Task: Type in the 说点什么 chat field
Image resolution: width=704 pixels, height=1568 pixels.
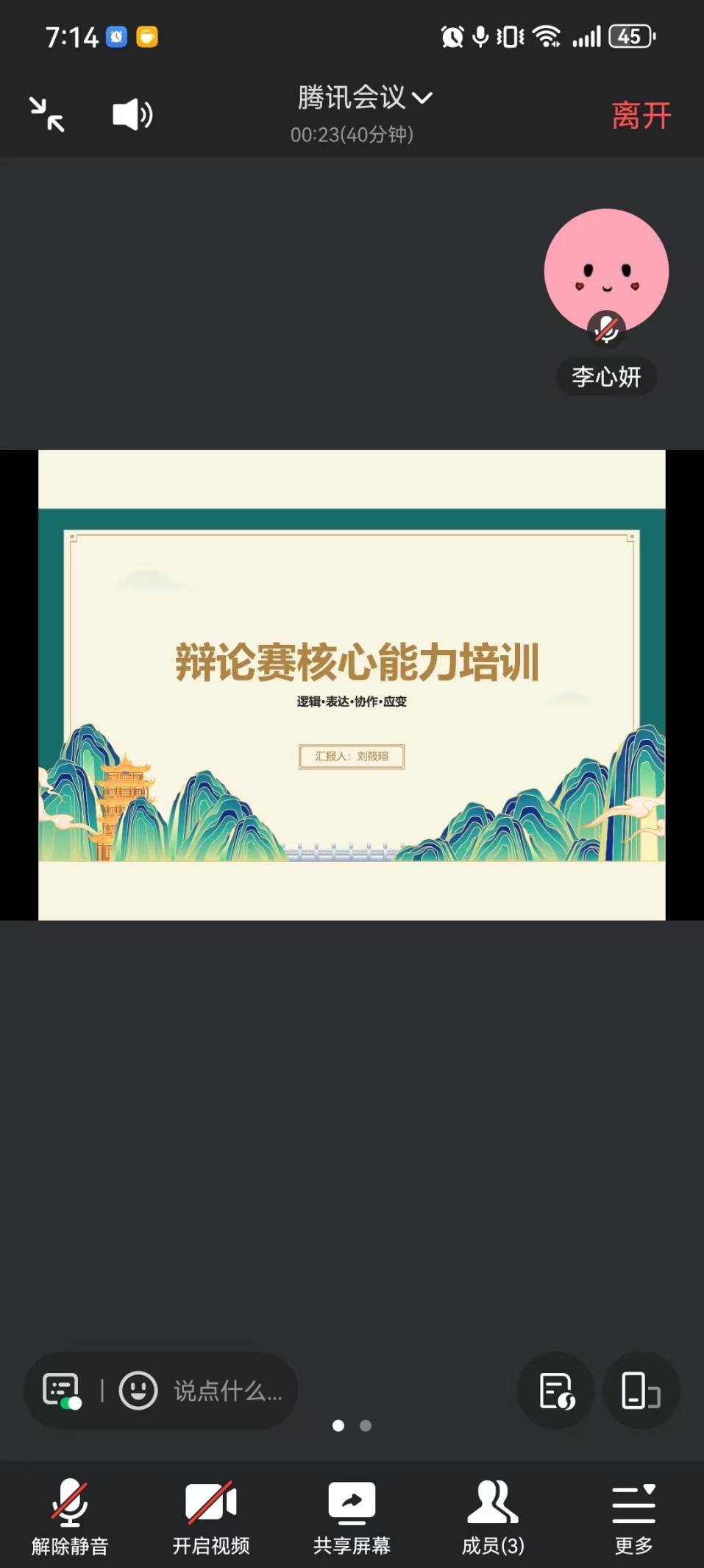Action: (228, 1391)
